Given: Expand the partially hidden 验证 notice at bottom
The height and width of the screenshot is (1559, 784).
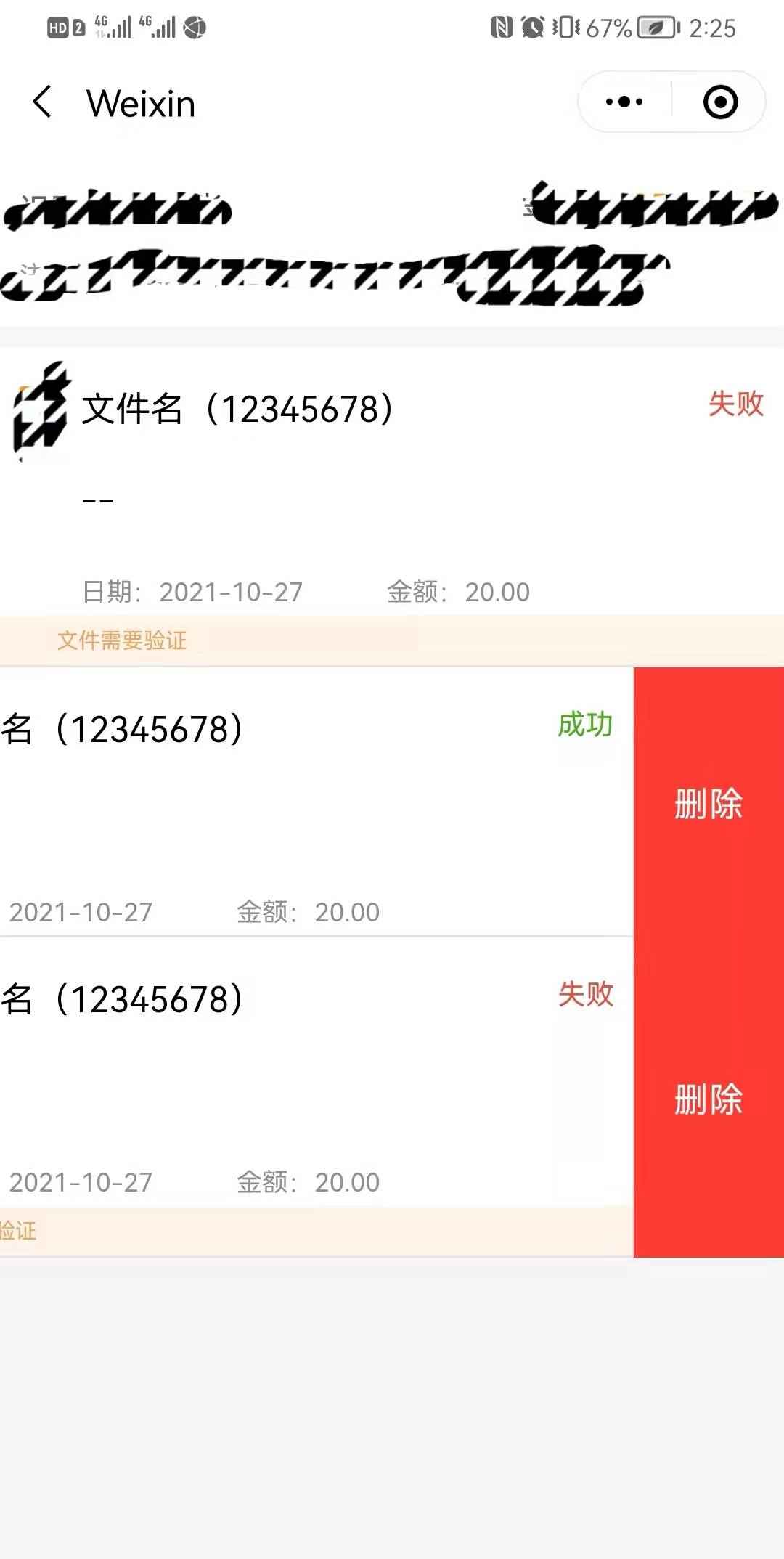Looking at the screenshot, I should point(18,1230).
